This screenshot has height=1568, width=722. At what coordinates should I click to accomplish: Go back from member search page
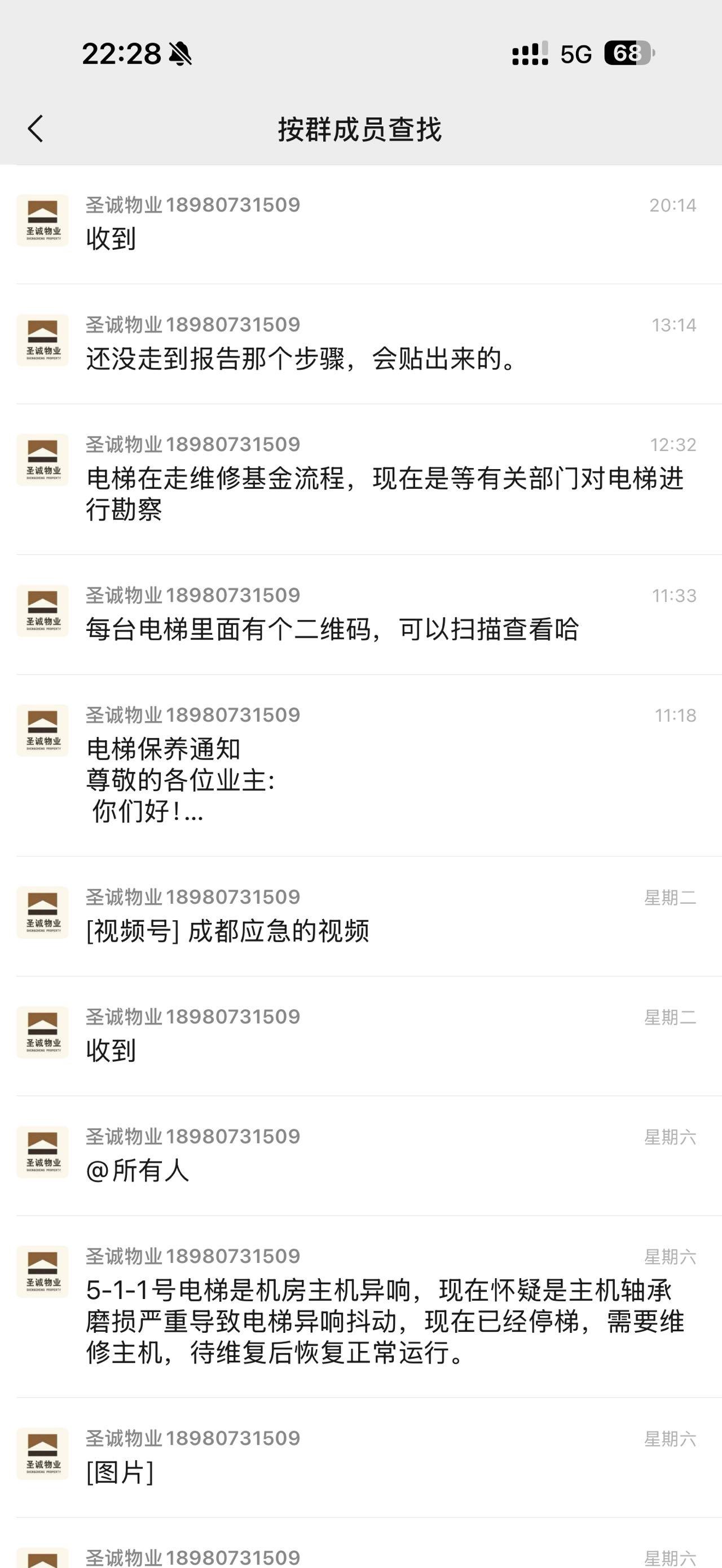point(36,129)
